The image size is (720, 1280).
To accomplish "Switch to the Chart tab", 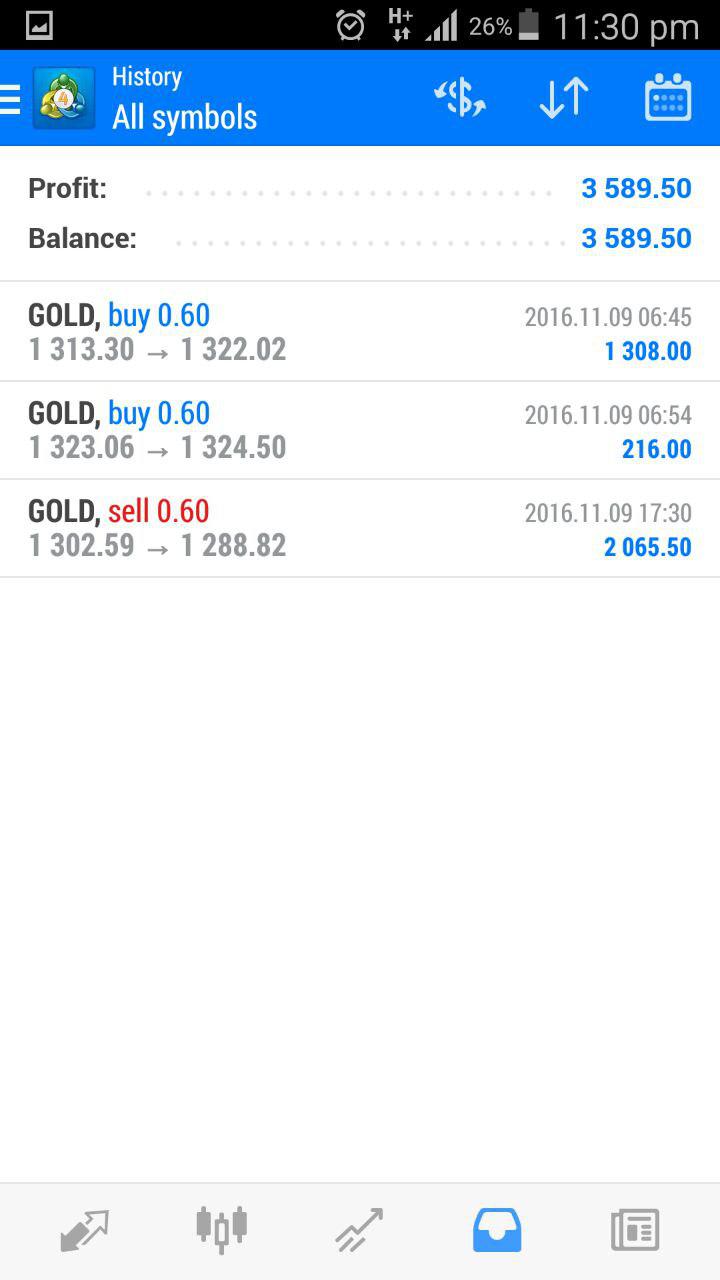I will (x=221, y=1230).
